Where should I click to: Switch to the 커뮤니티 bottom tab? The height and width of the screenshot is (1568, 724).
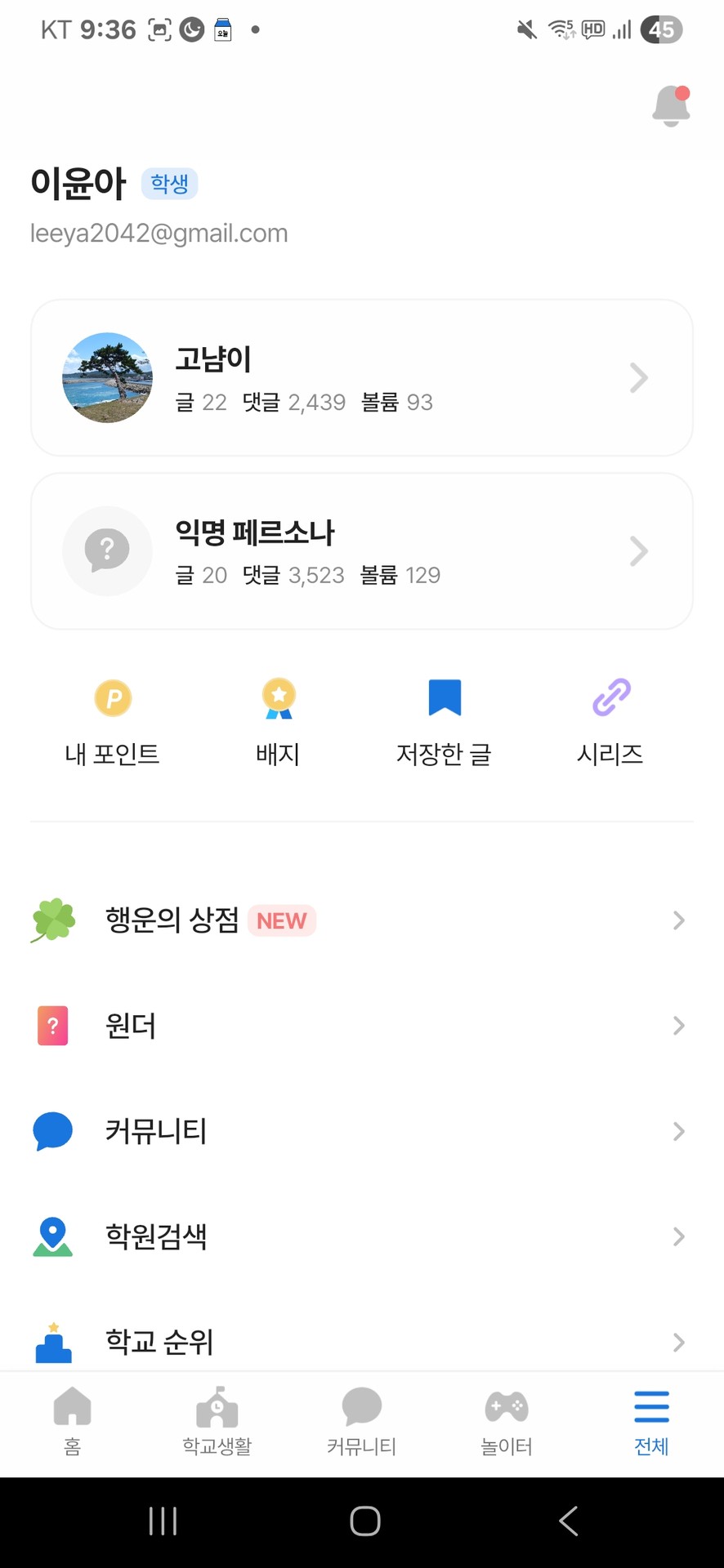click(x=361, y=1421)
